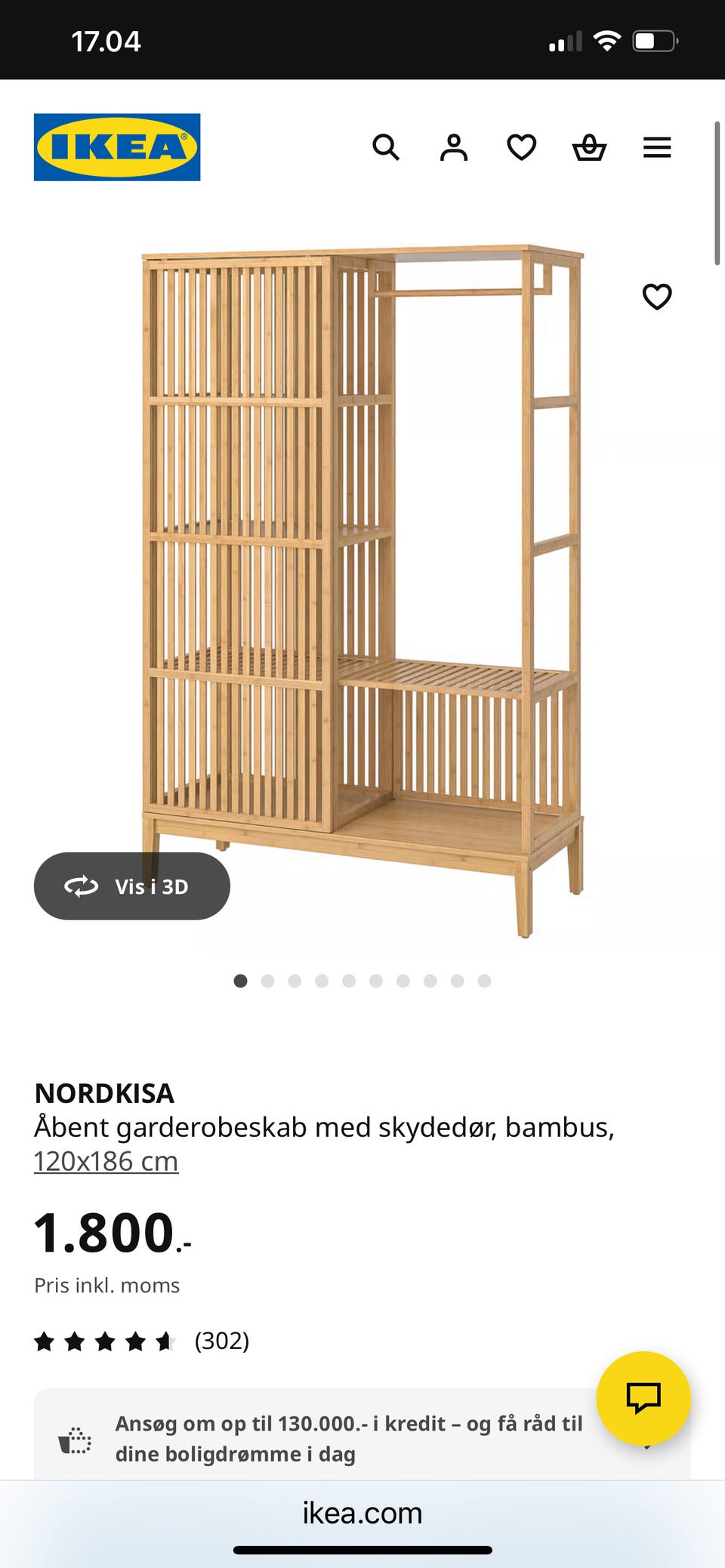Add NORDKISA to favorites via heart icon
The width and height of the screenshot is (725, 1568).
pyautogui.click(x=657, y=297)
